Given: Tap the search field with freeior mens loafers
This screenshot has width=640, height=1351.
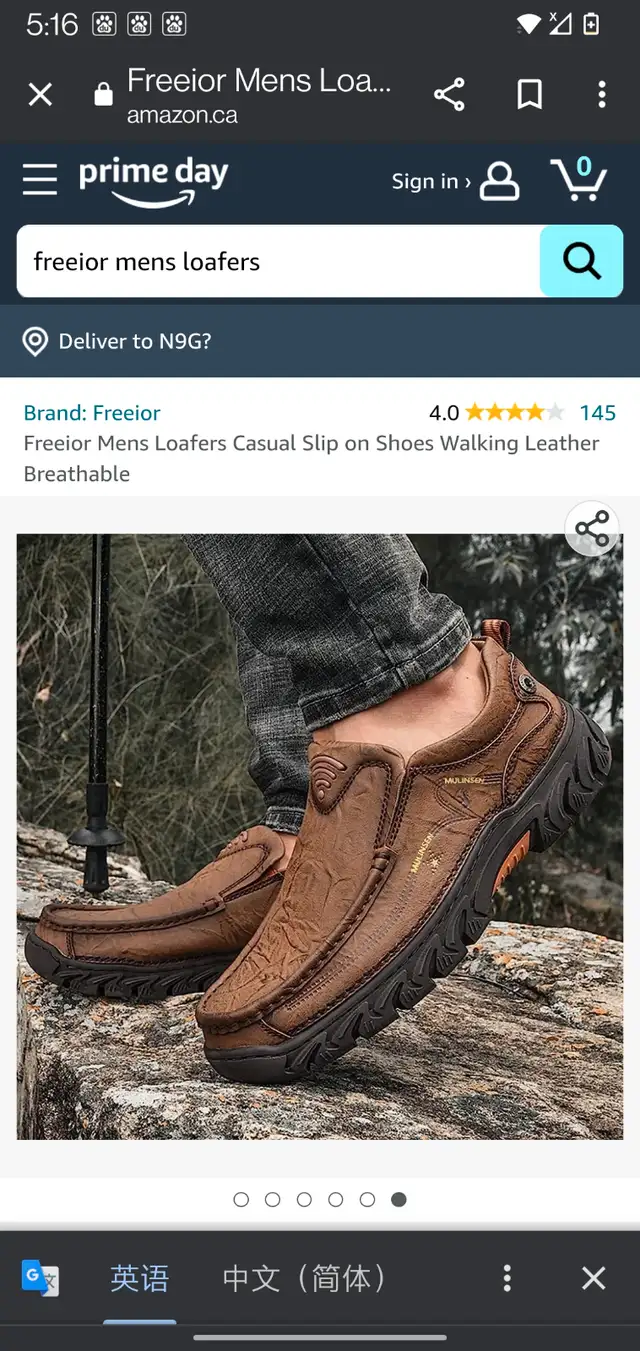Looking at the screenshot, I should click(278, 261).
